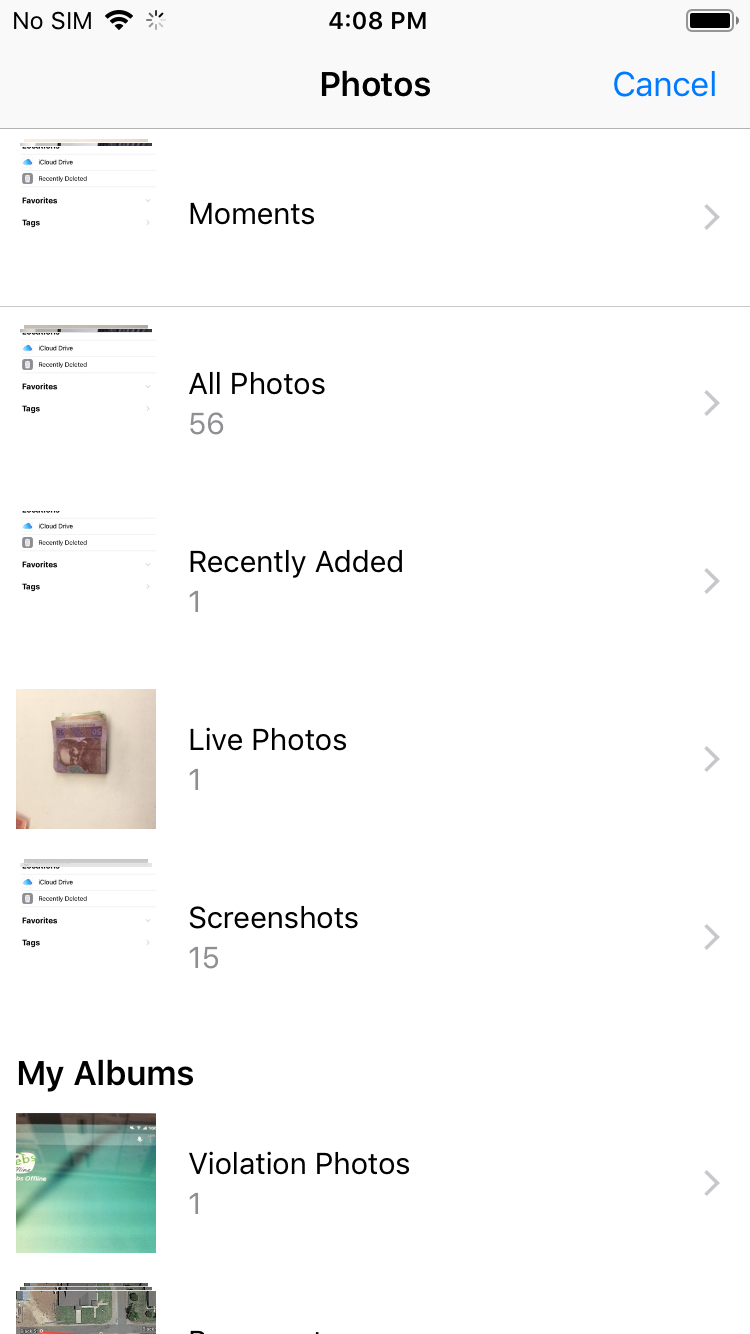This screenshot has height=1334, width=750.
Task: Expand the Screenshots row chevron
Action: [711, 937]
